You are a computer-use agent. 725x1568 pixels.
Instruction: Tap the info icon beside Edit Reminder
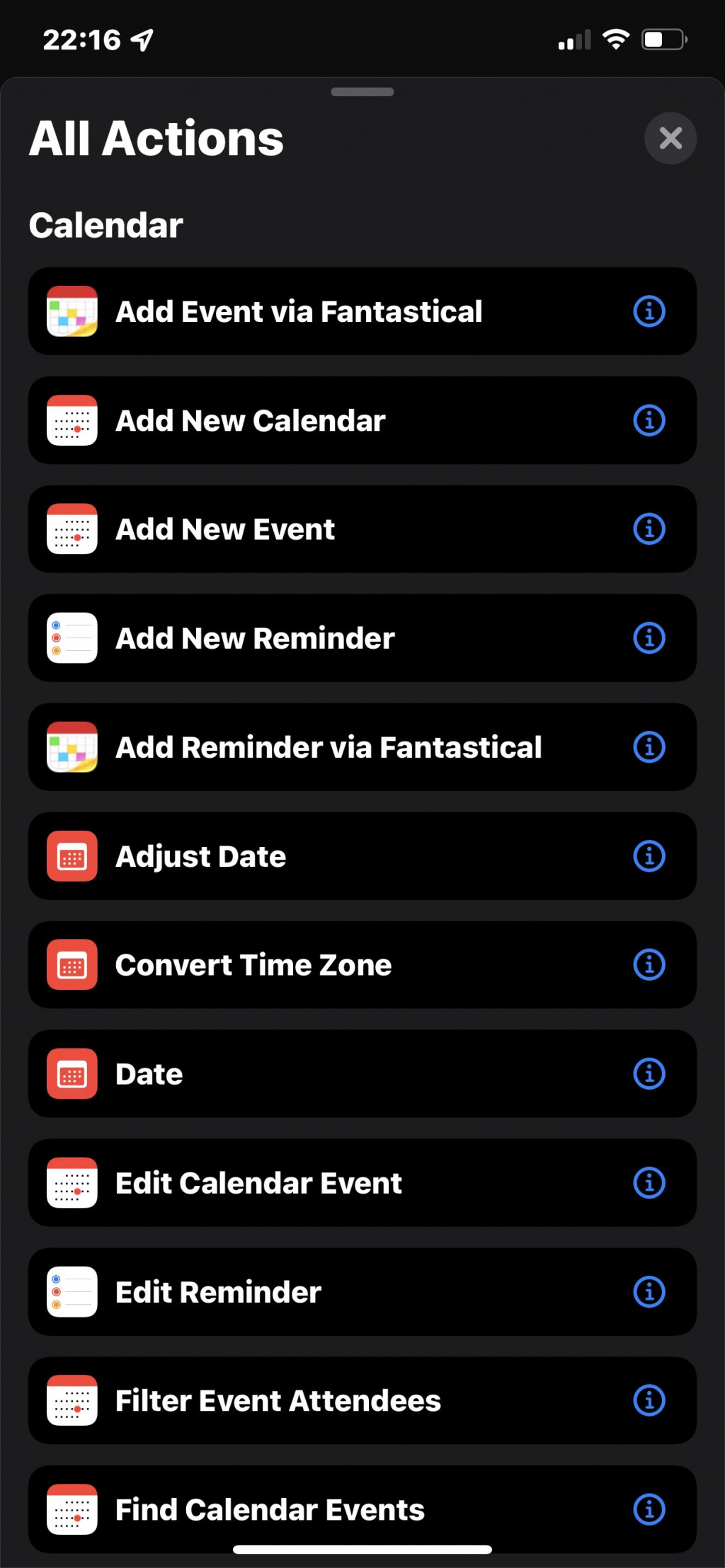pyautogui.click(x=649, y=1292)
